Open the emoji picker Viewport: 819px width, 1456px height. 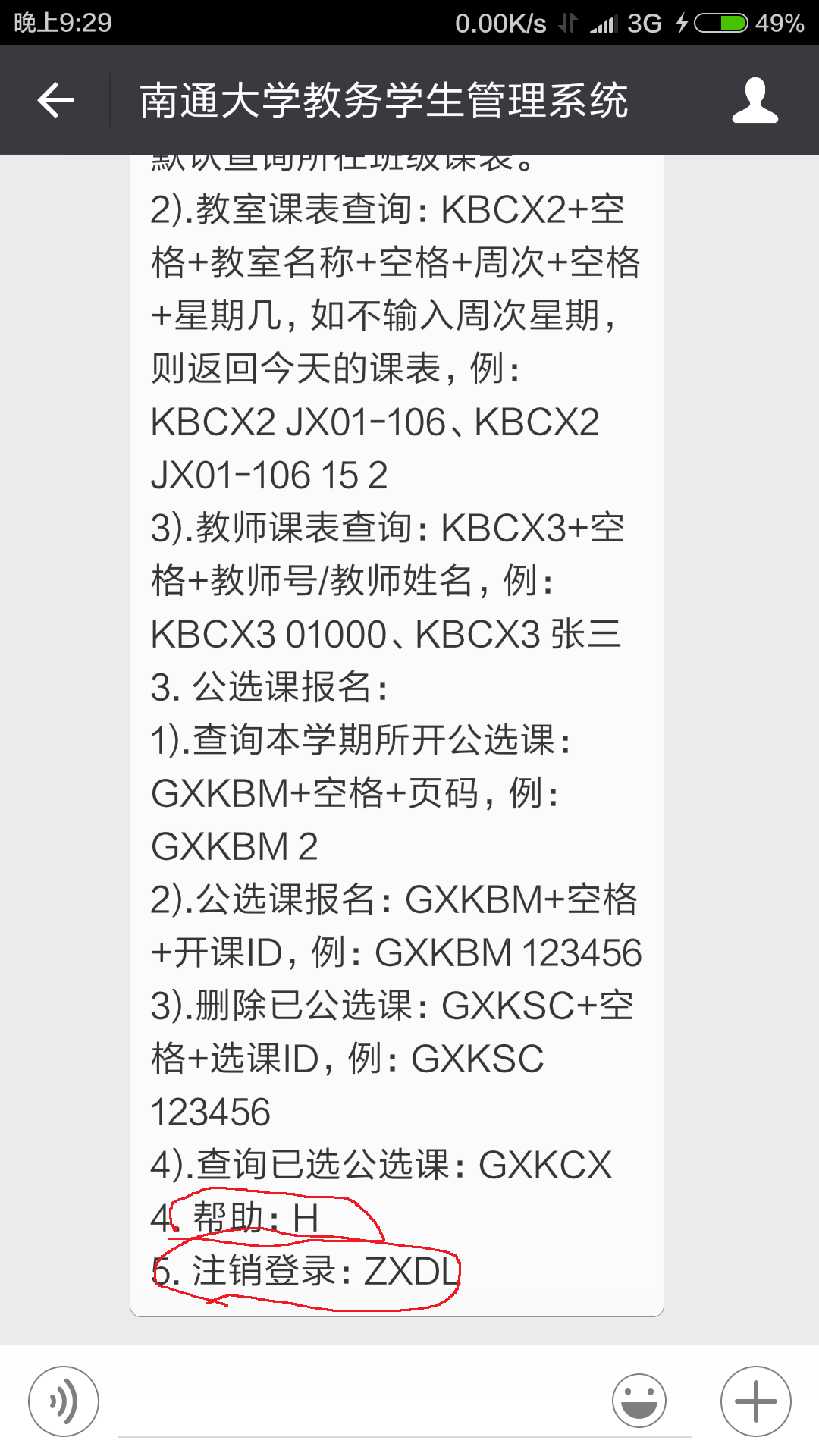[x=639, y=1401]
